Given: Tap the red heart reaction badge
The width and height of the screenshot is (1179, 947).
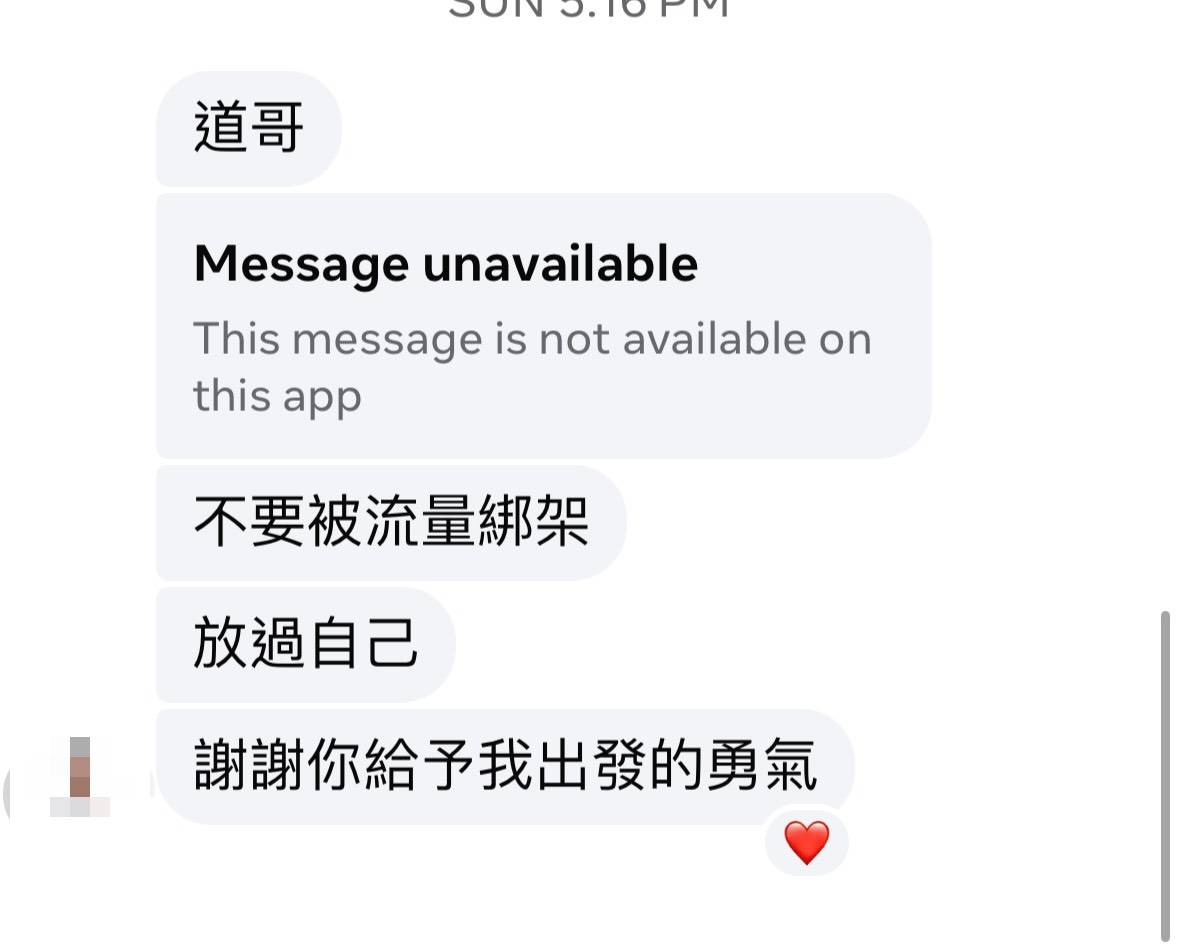Looking at the screenshot, I should [807, 842].
